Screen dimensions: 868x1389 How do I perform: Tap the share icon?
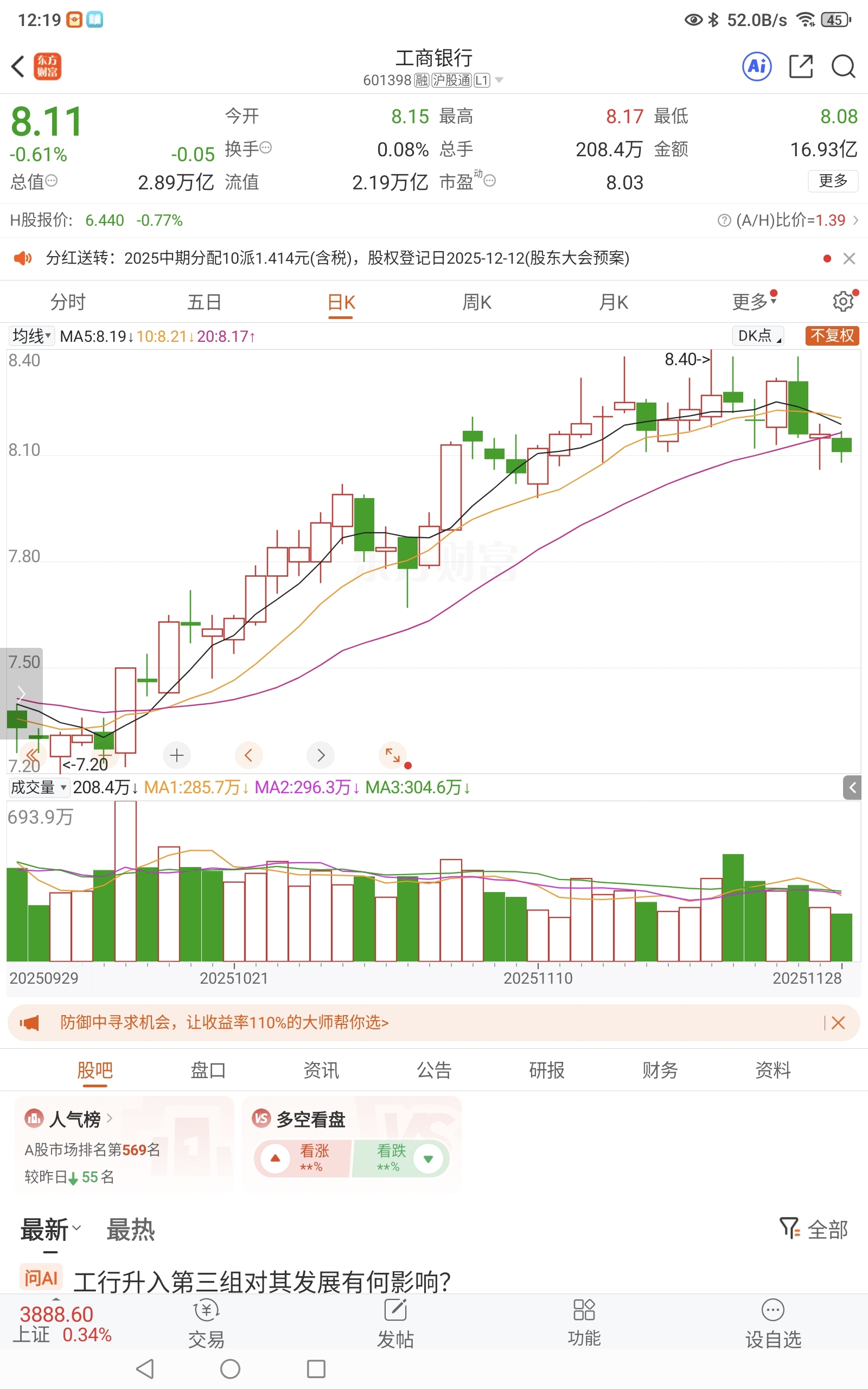point(802,67)
